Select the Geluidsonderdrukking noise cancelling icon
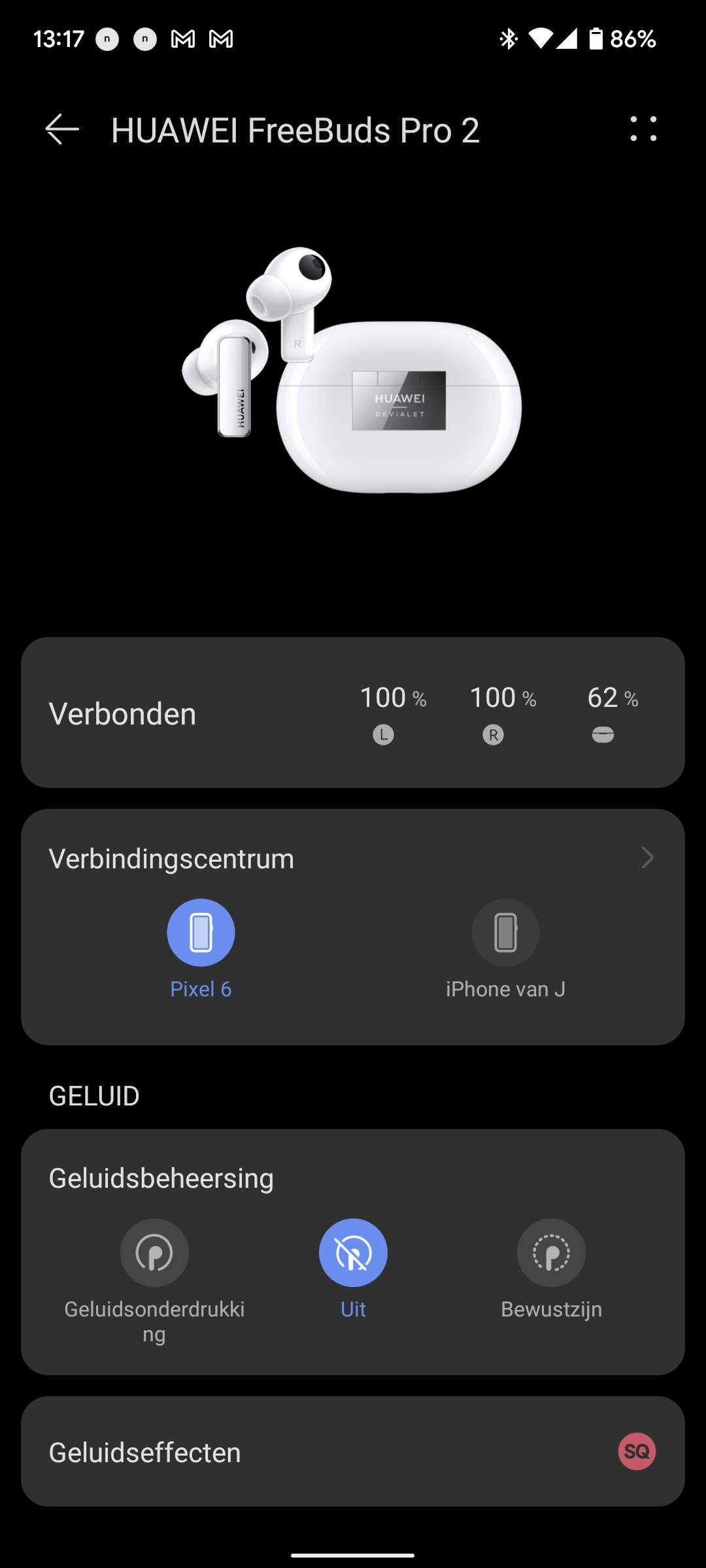This screenshot has height=1568, width=706. (154, 1252)
